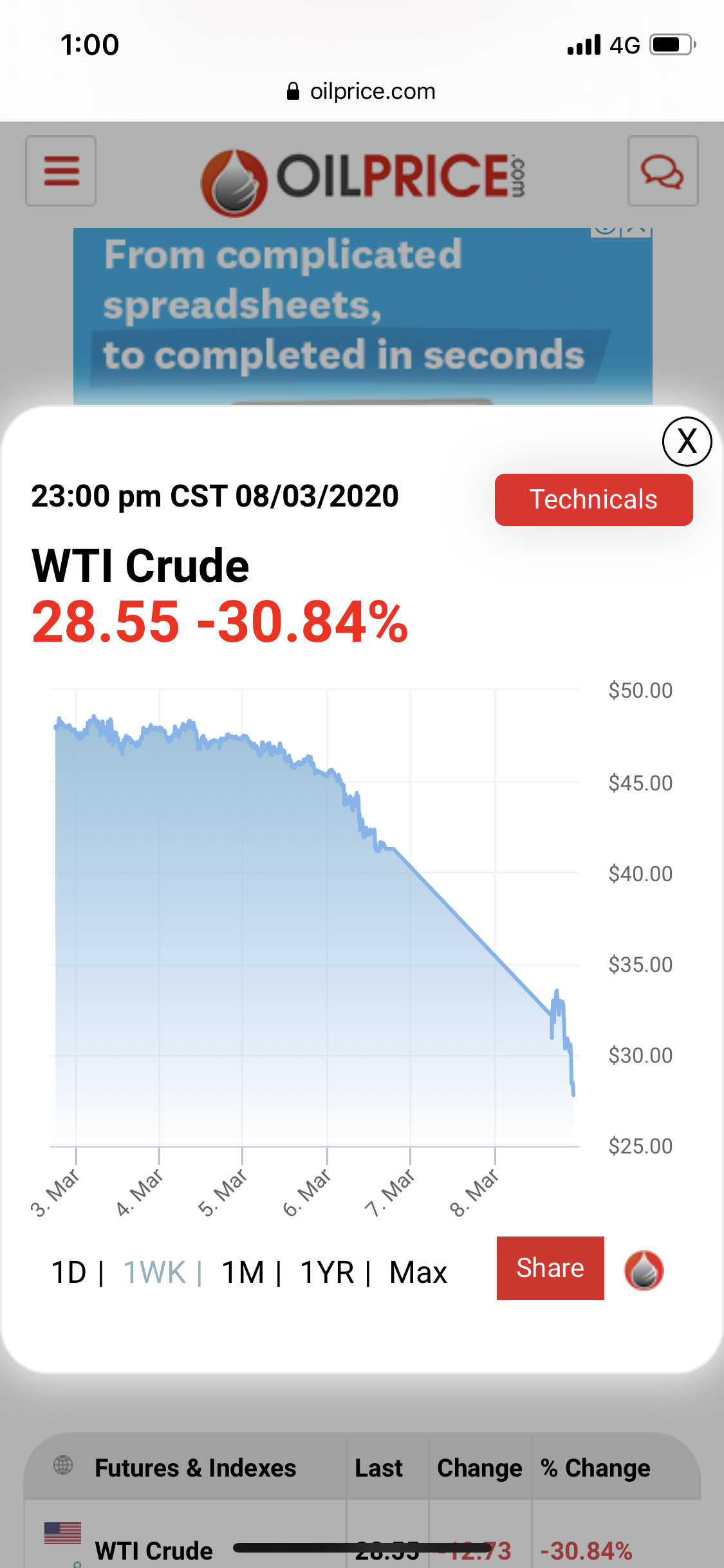Open the comments chat icon
This screenshot has width=724, height=1568.
tap(662, 171)
